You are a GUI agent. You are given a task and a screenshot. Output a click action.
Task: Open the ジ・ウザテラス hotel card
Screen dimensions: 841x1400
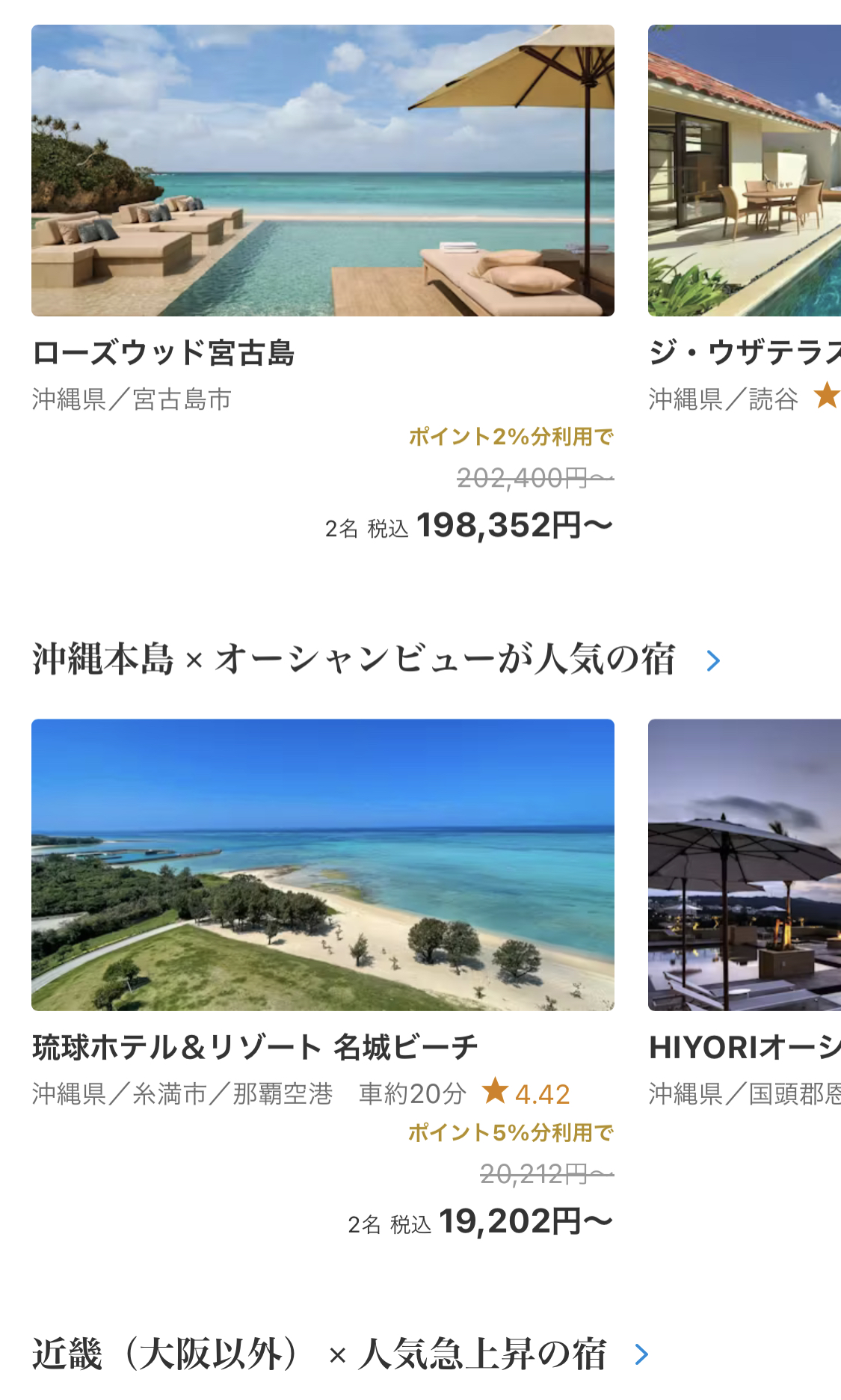point(744,171)
